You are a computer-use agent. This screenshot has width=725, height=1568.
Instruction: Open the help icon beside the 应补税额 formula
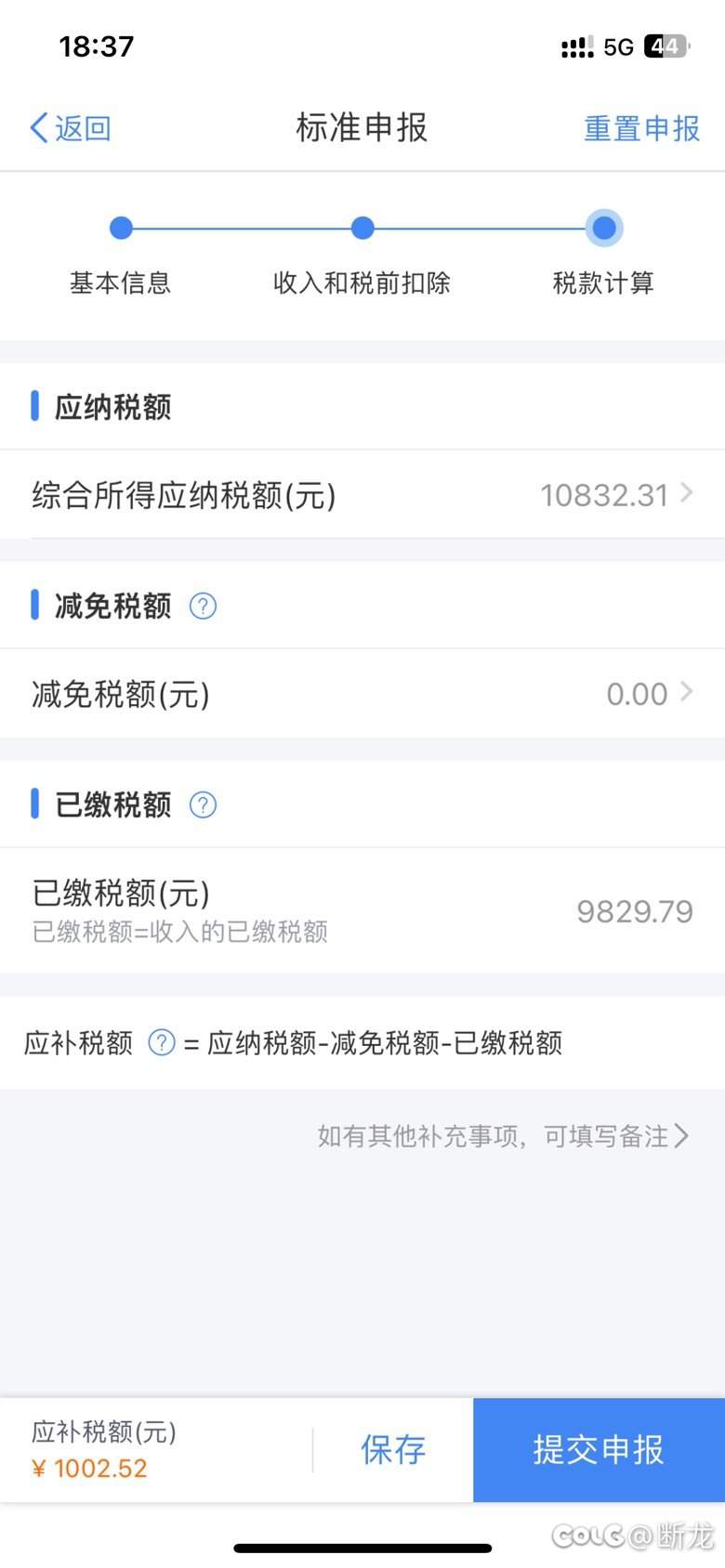pyautogui.click(x=162, y=1042)
